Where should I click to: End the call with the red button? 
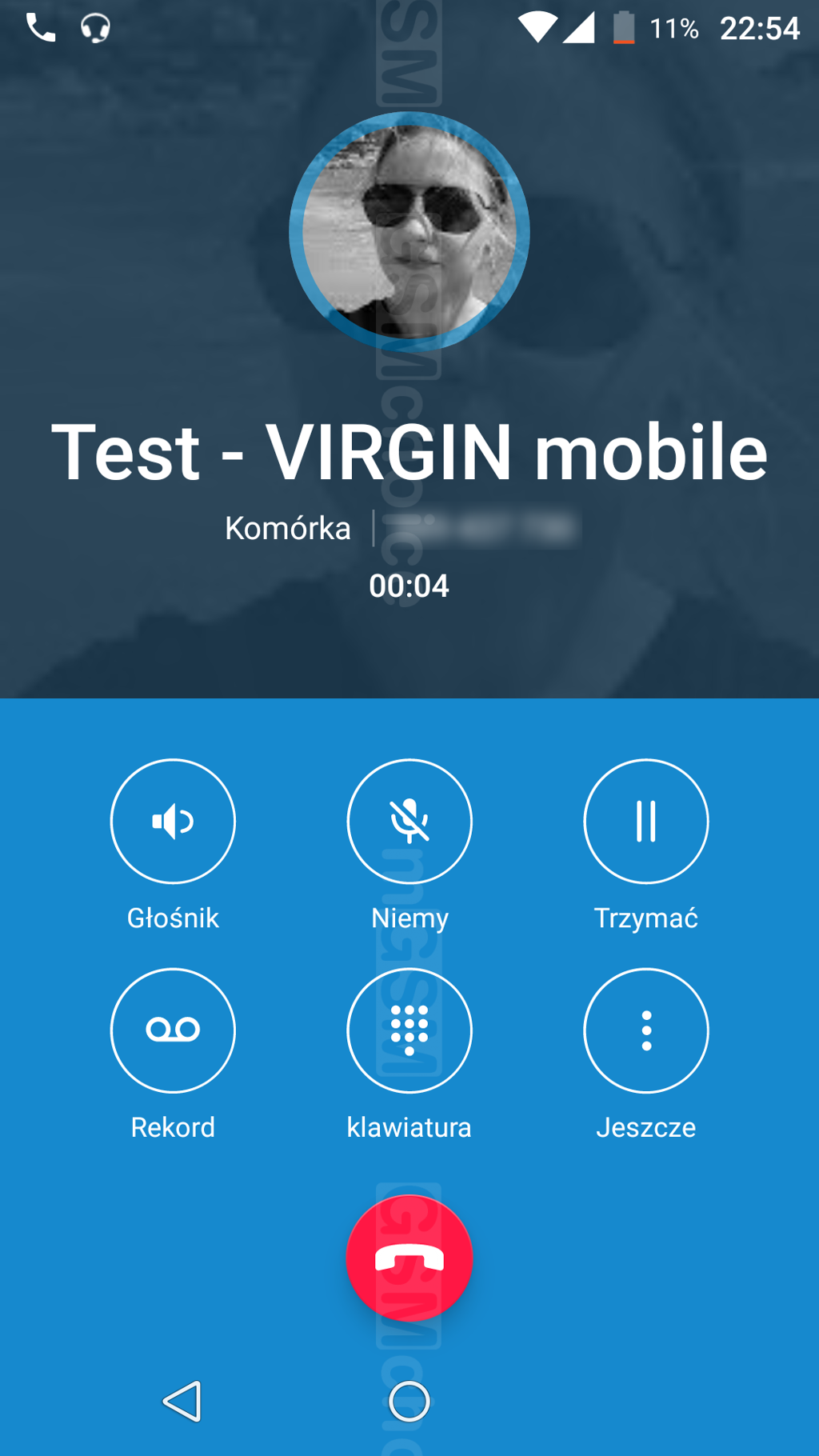click(x=409, y=1258)
